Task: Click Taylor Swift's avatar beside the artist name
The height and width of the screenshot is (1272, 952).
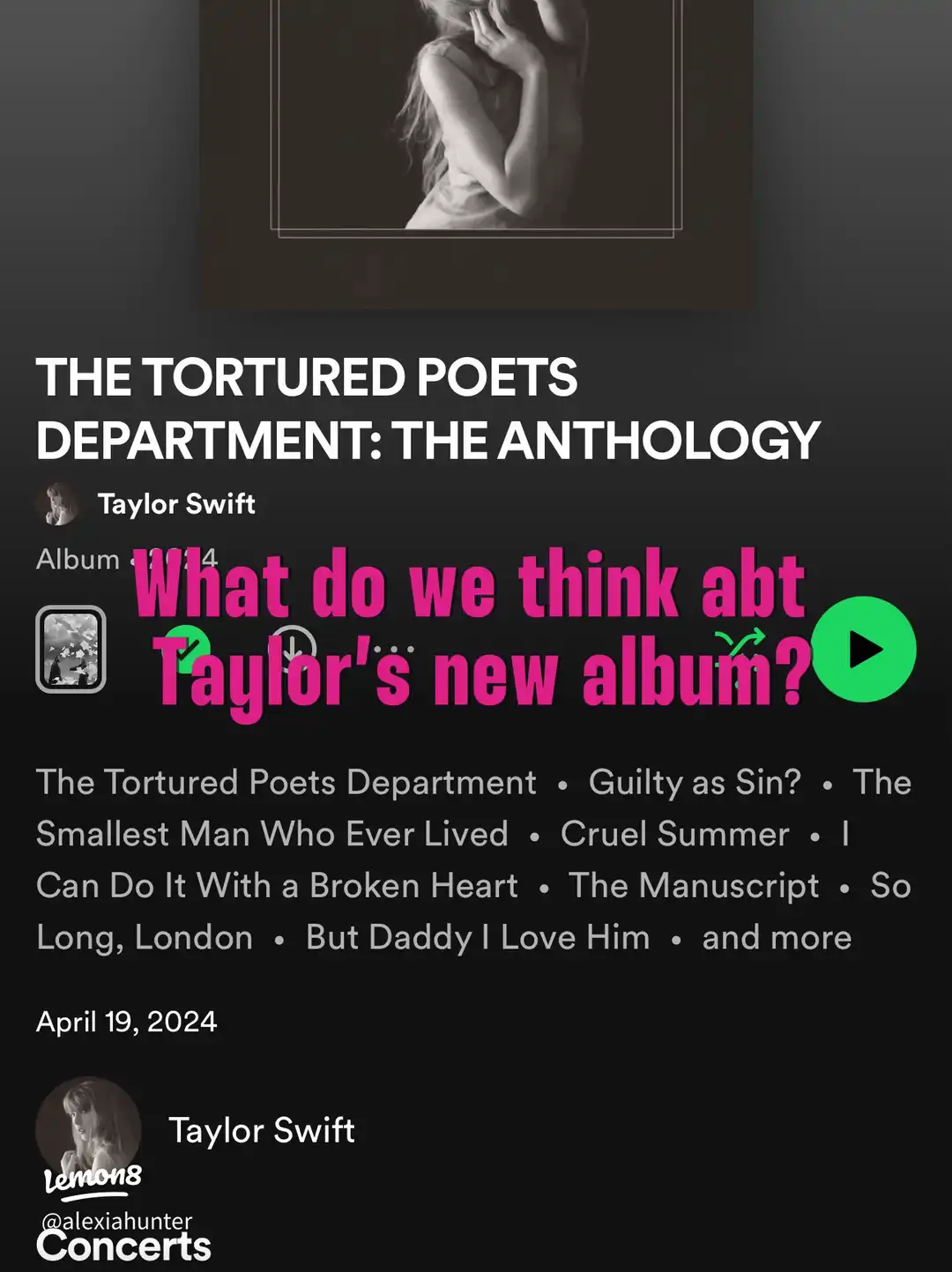Action: pyautogui.click(x=58, y=503)
